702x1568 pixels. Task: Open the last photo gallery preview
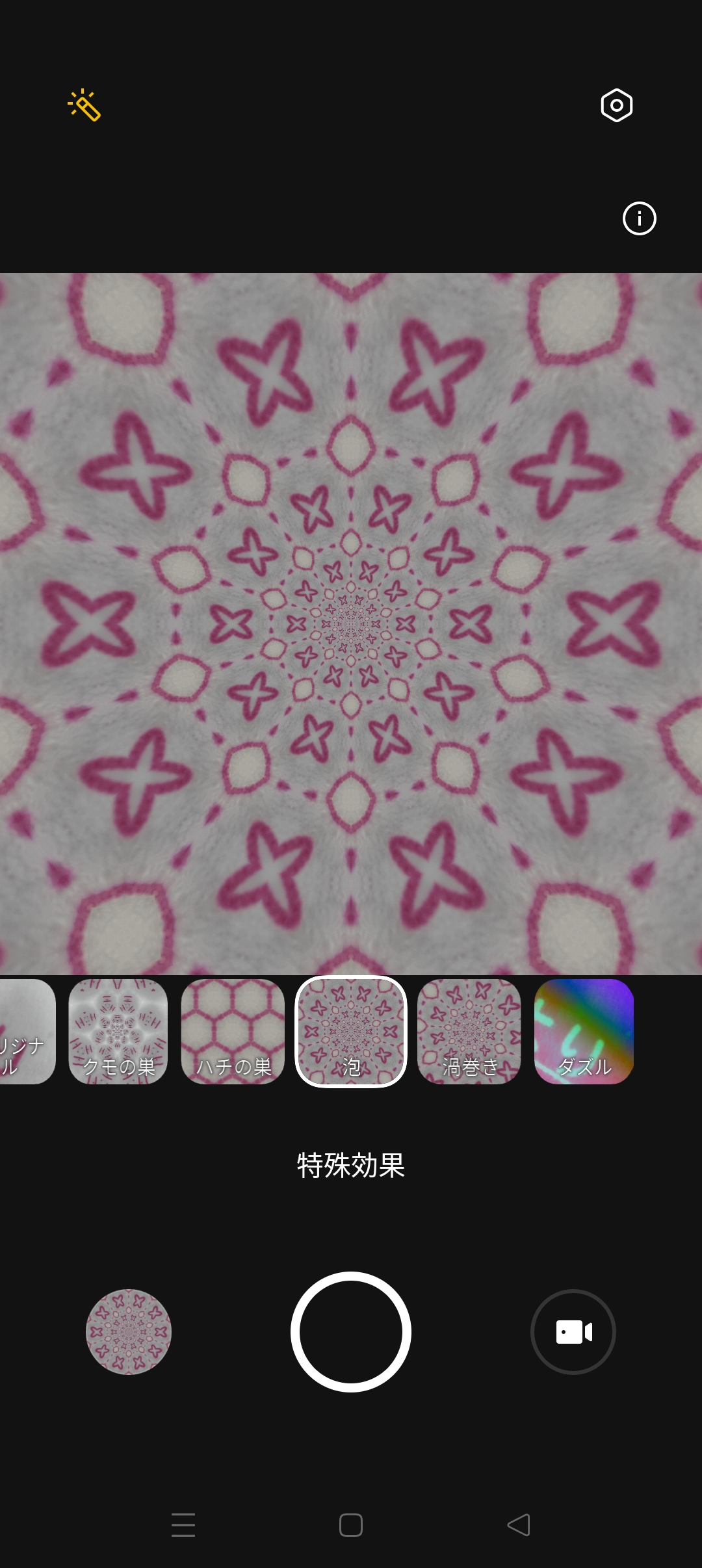coord(129,1332)
